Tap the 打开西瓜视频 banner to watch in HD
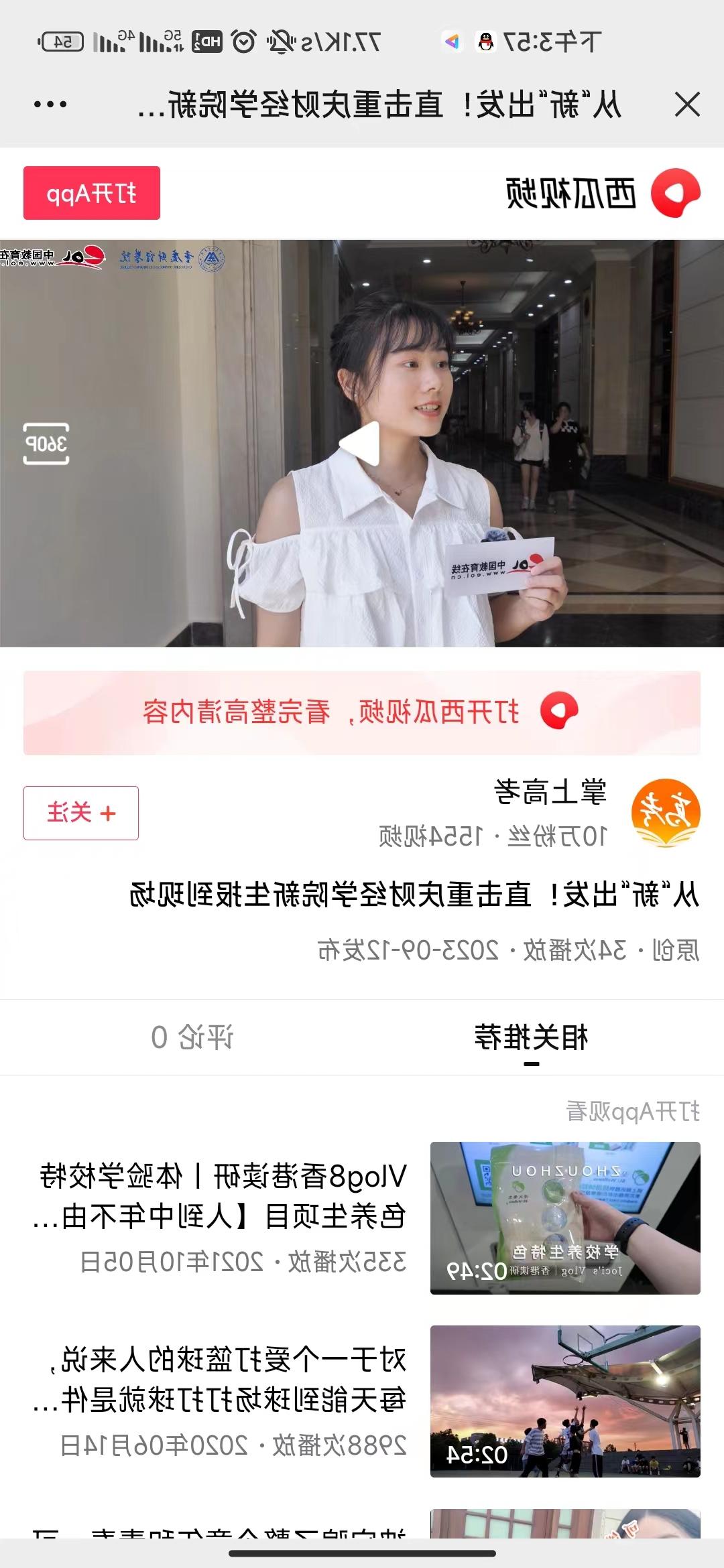Screen dimensions: 724x1568 click(x=362, y=712)
